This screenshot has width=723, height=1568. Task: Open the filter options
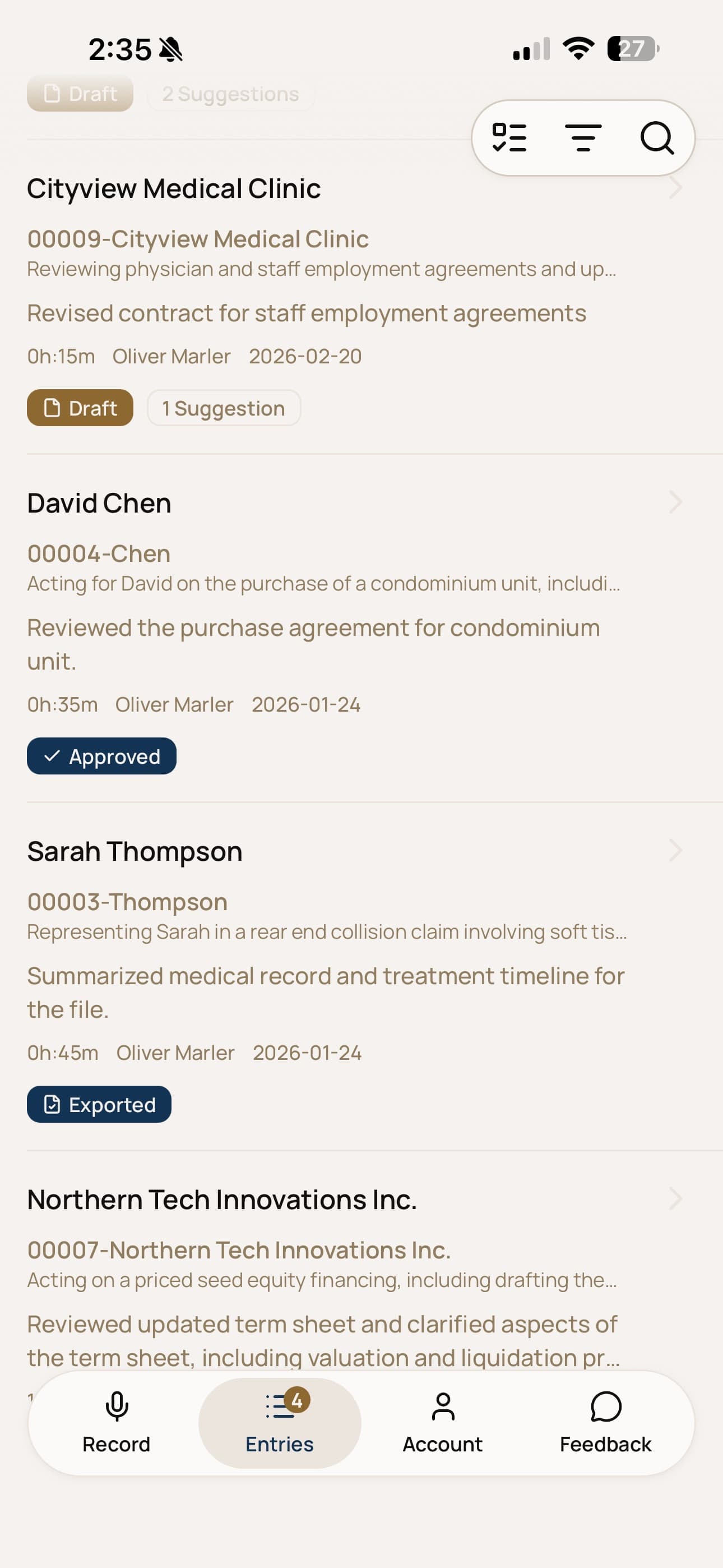583,137
